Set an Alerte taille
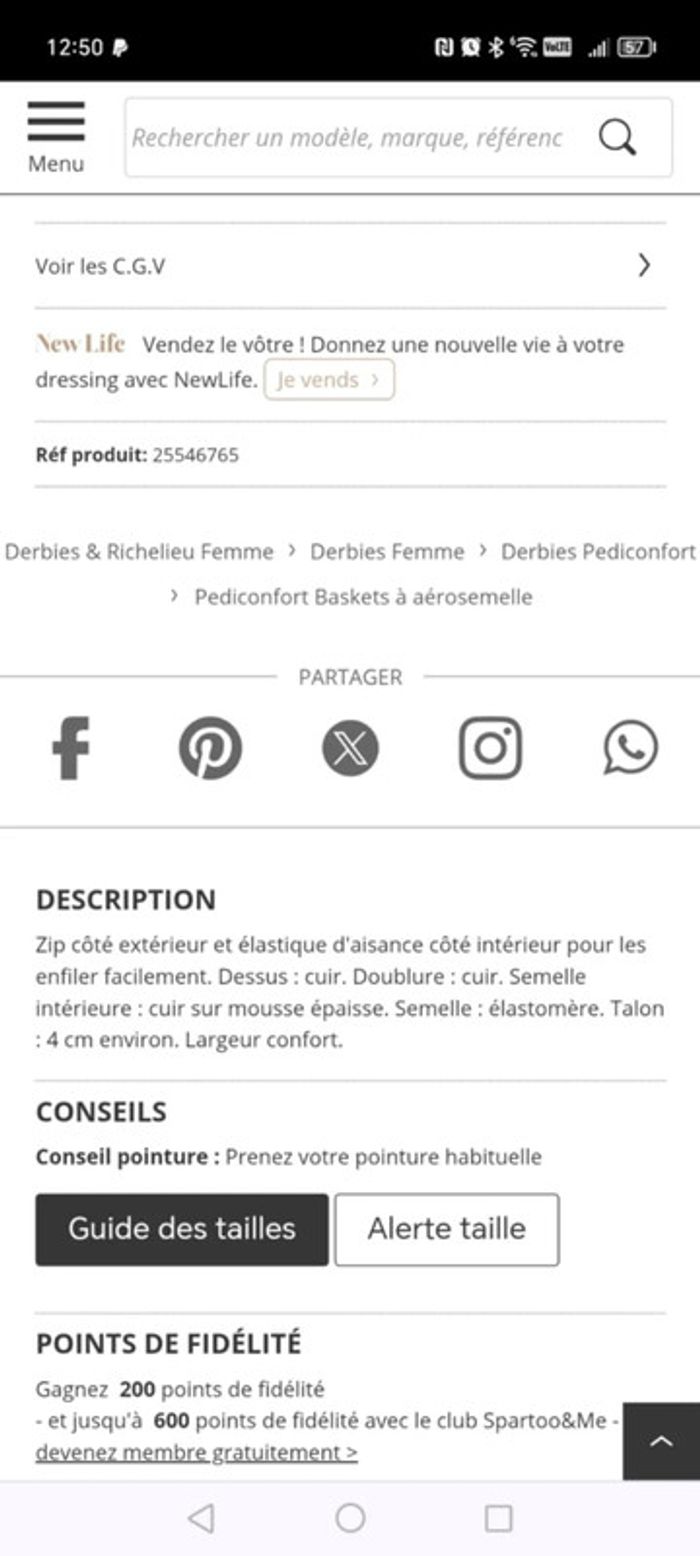The width and height of the screenshot is (700, 1556). click(446, 1229)
